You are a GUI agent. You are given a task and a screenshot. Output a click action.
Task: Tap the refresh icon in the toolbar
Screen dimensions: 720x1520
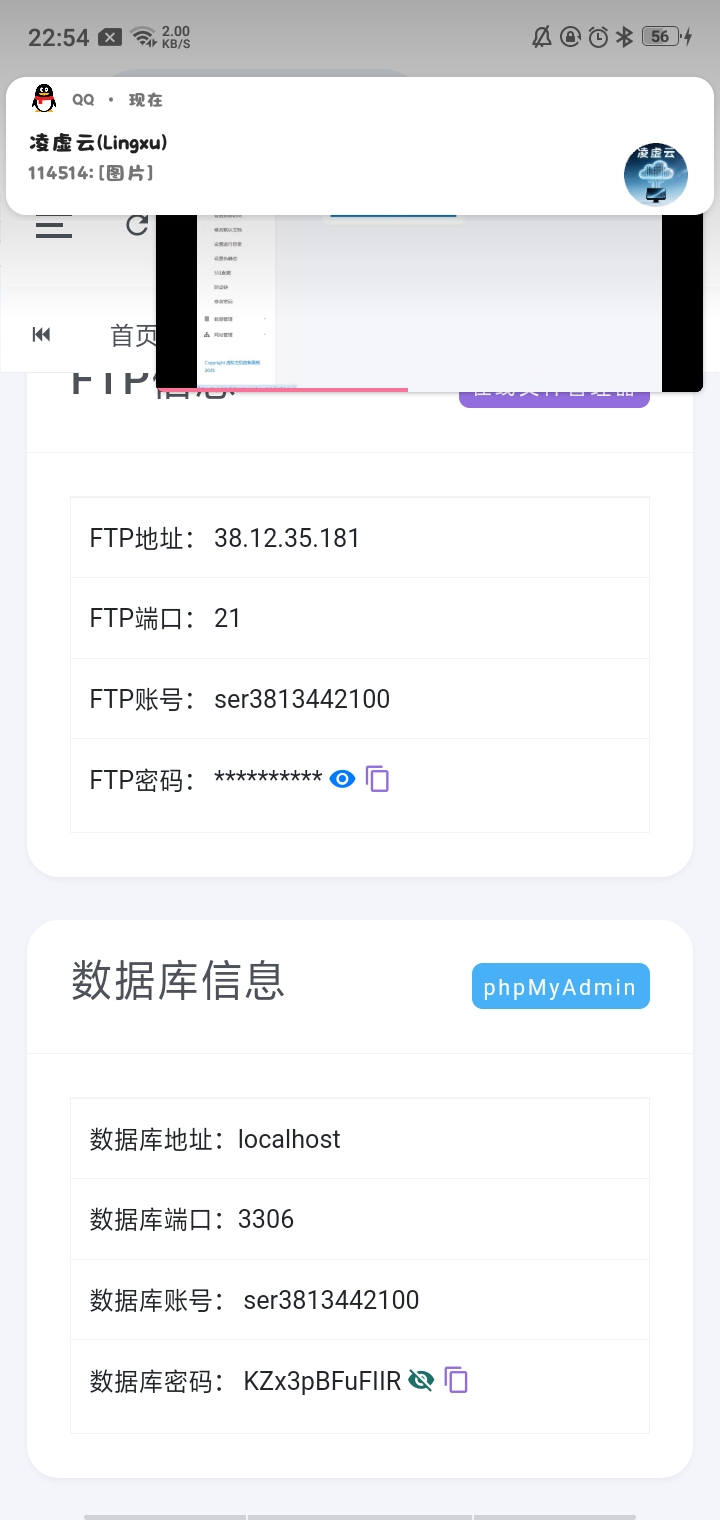(137, 226)
